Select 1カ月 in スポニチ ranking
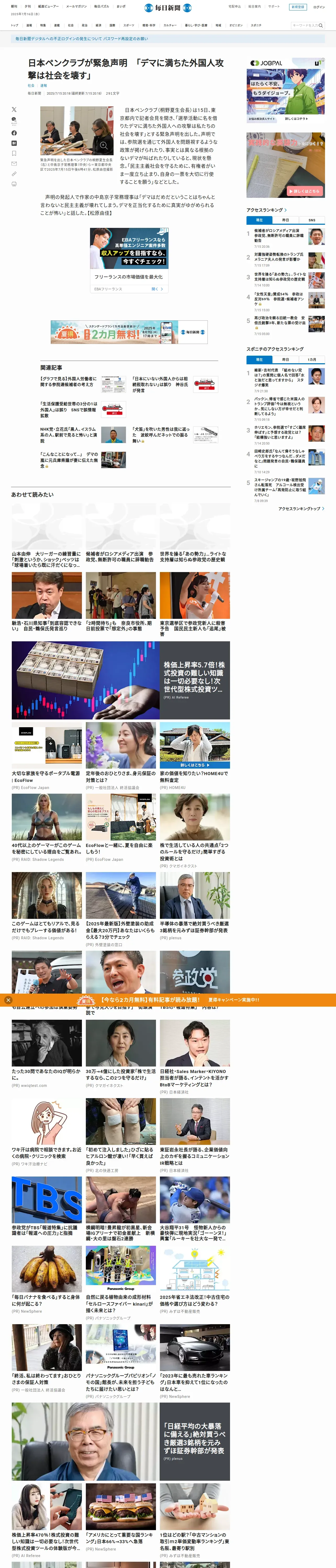336x1568 pixels. coord(312,360)
